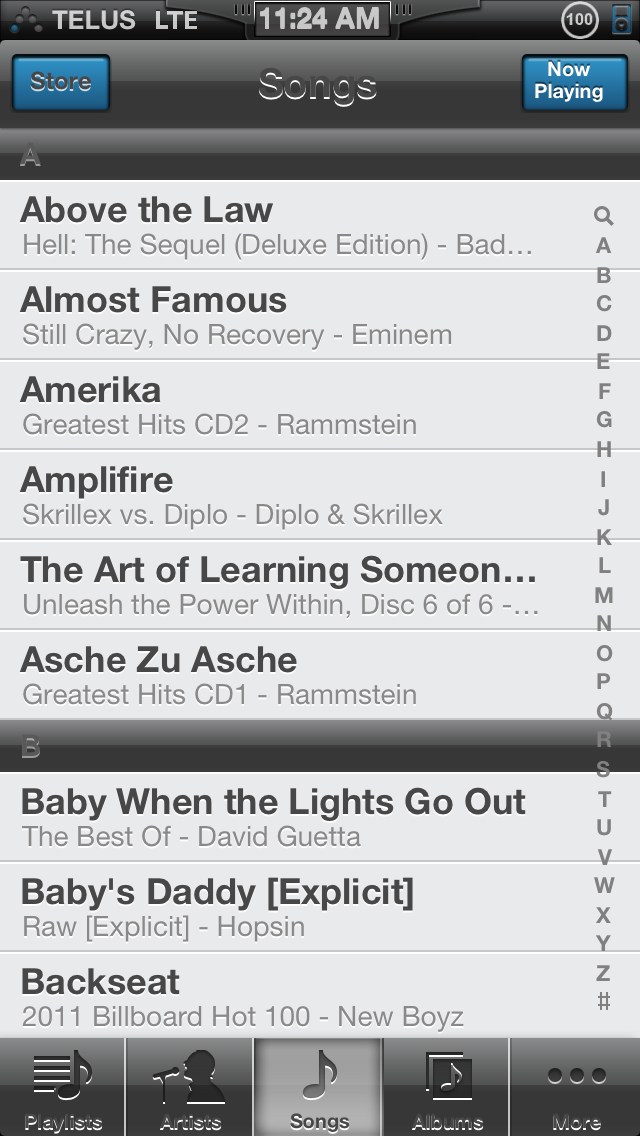
Task: Switch to the Playlists tab
Action: pos(63,1087)
